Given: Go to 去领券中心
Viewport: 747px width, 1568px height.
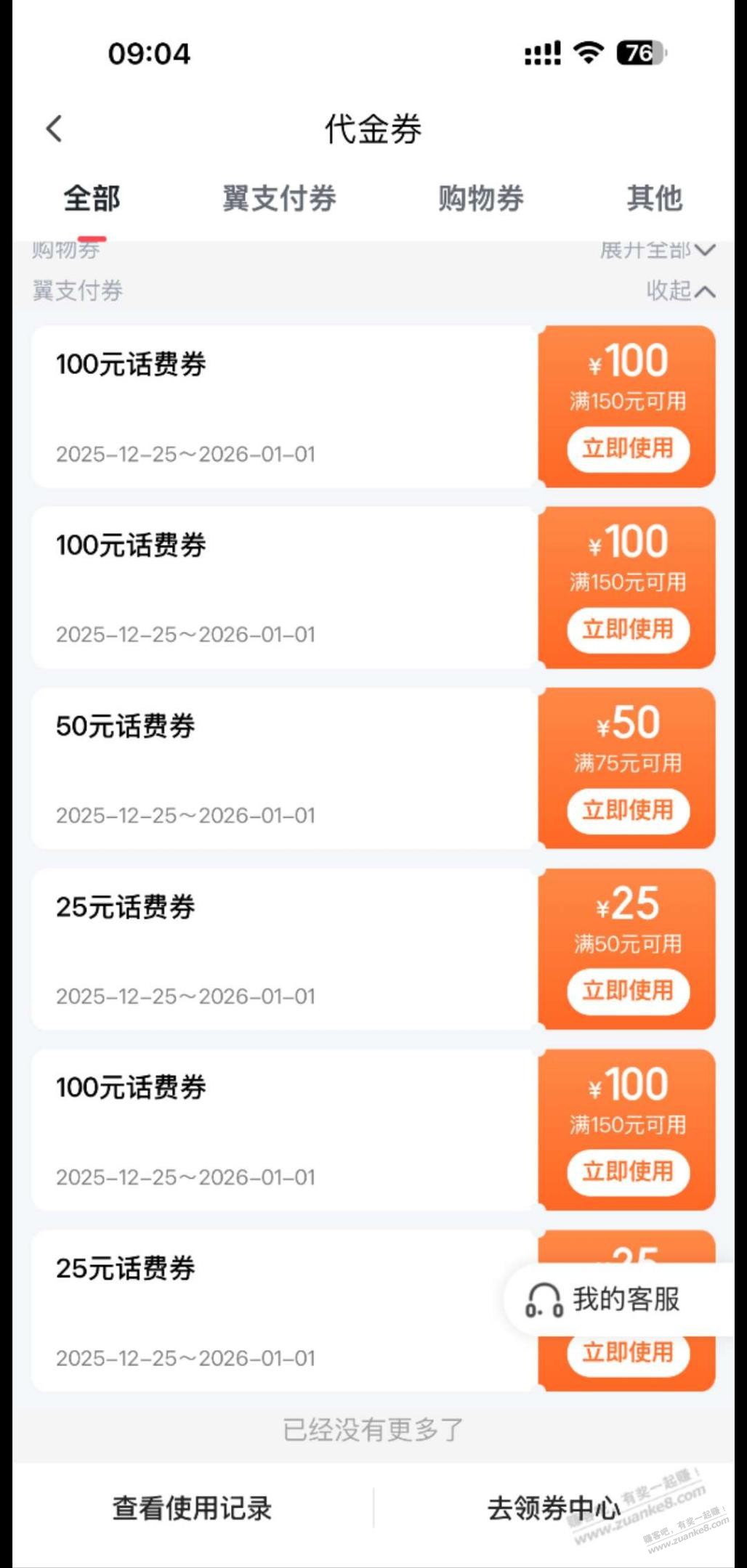Looking at the screenshot, I should [x=554, y=1508].
